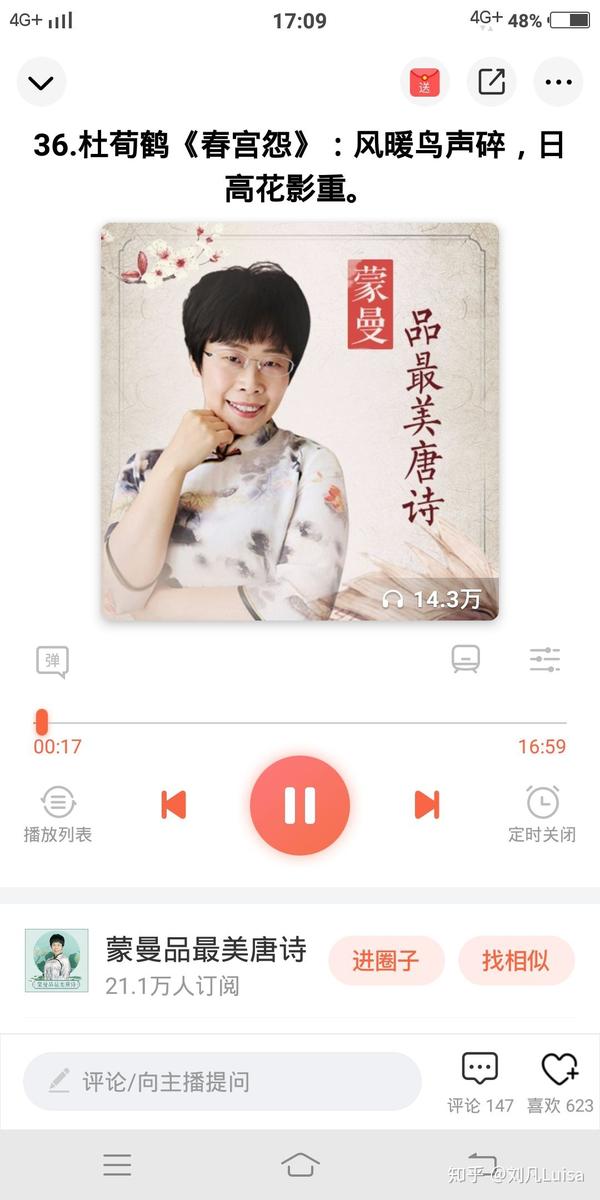The image size is (600, 1200).
Task: Share this episode
Action: point(492,82)
